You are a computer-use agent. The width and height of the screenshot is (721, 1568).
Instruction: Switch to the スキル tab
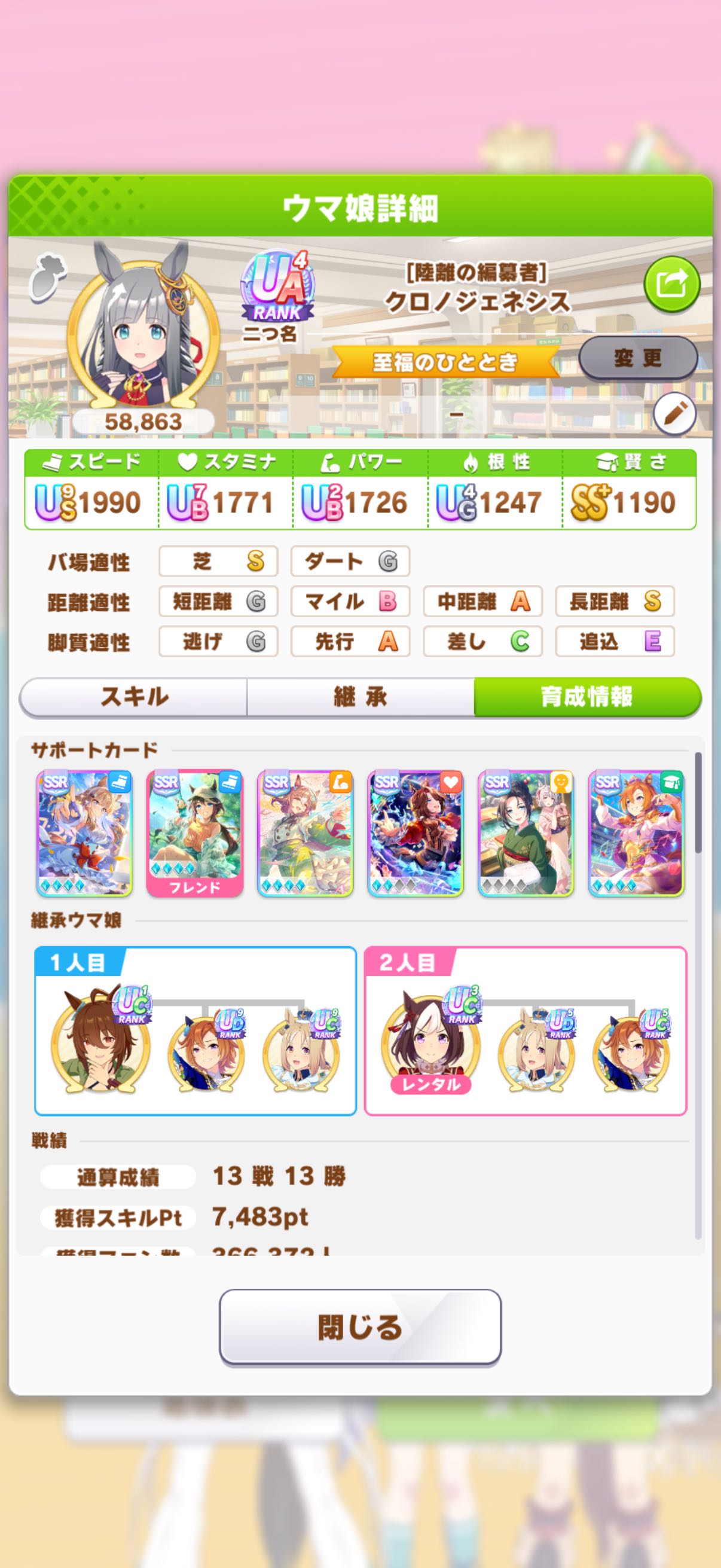point(134,696)
